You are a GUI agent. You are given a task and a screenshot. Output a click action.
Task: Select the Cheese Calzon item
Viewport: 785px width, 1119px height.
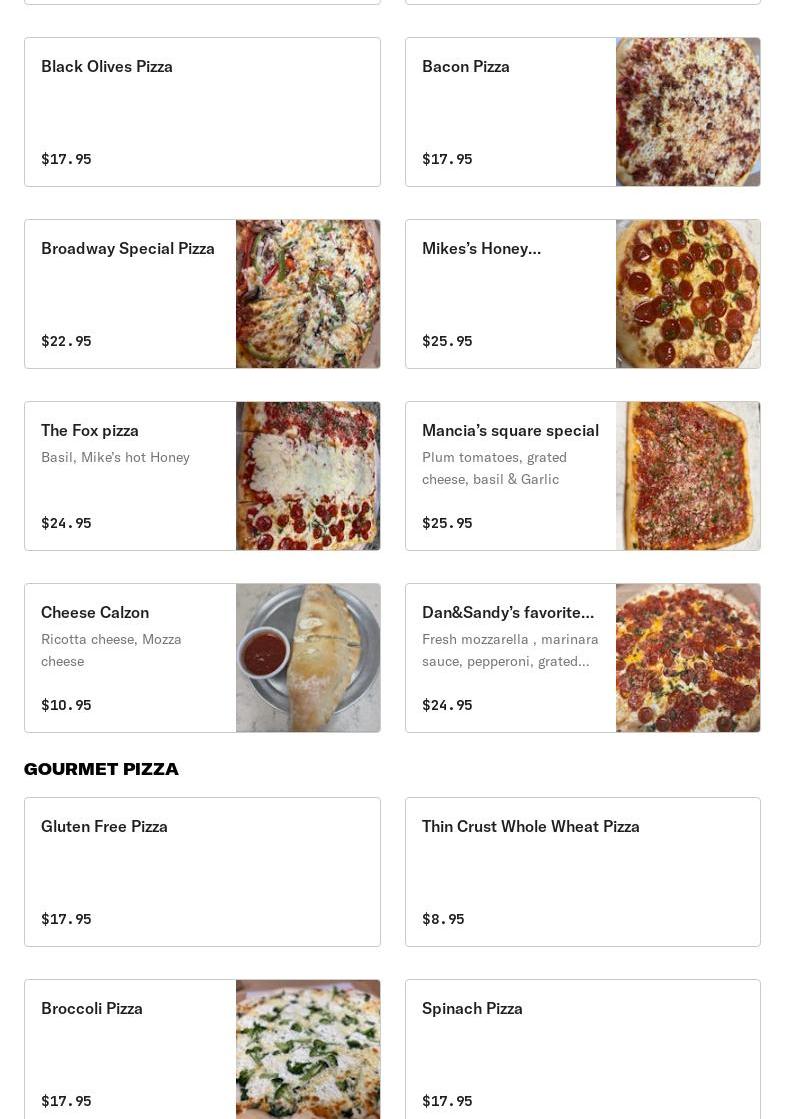pyautogui.click(x=202, y=658)
